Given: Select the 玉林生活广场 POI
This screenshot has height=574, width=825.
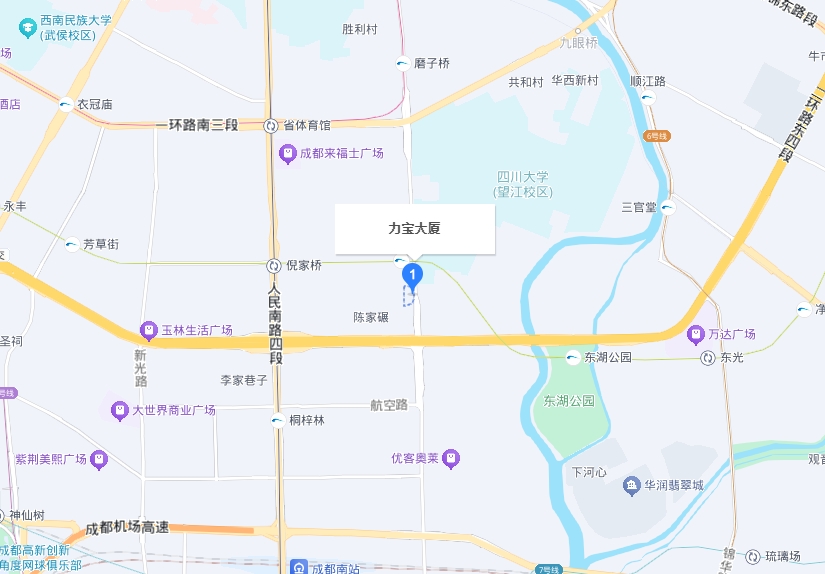Looking at the screenshot, I should [148, 331].
